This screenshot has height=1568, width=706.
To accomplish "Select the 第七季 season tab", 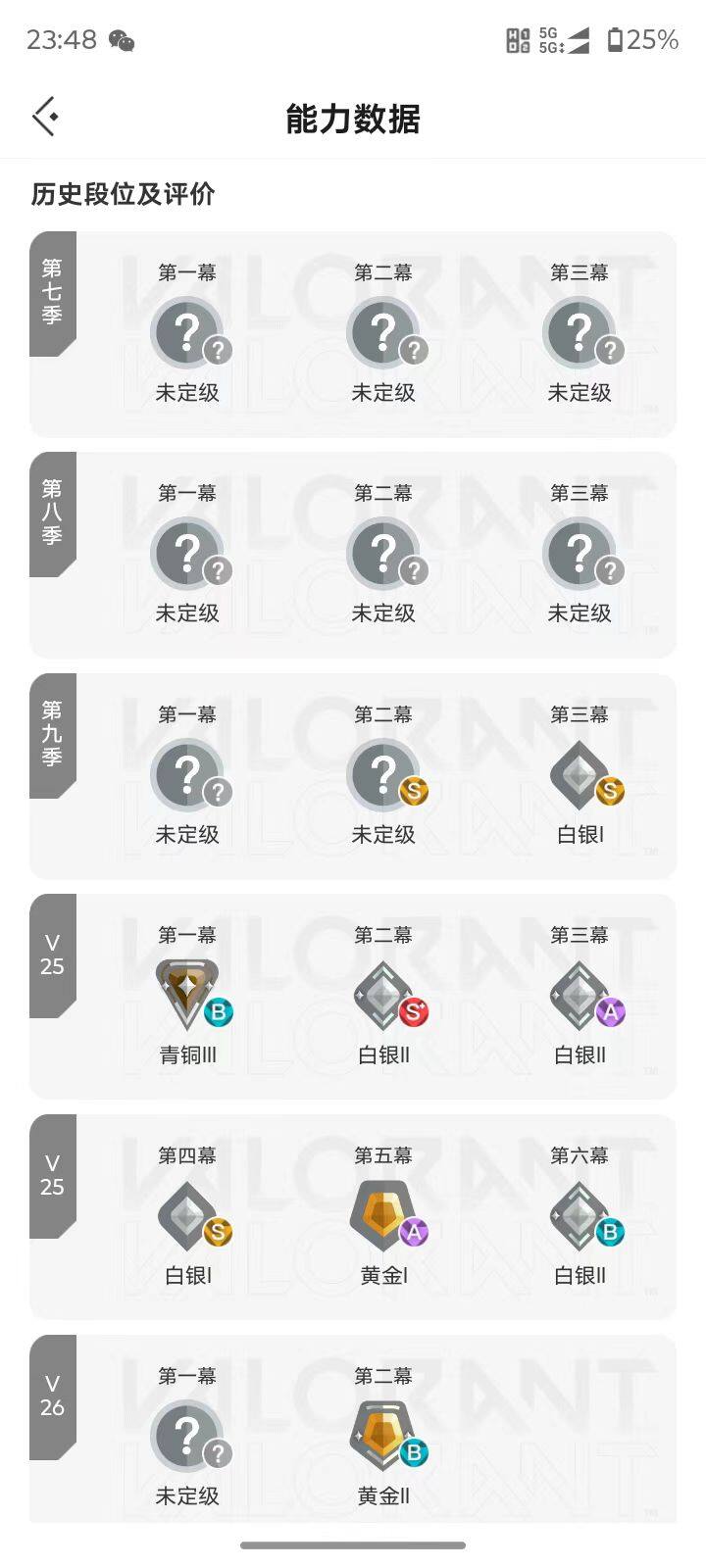I will 52,290.
